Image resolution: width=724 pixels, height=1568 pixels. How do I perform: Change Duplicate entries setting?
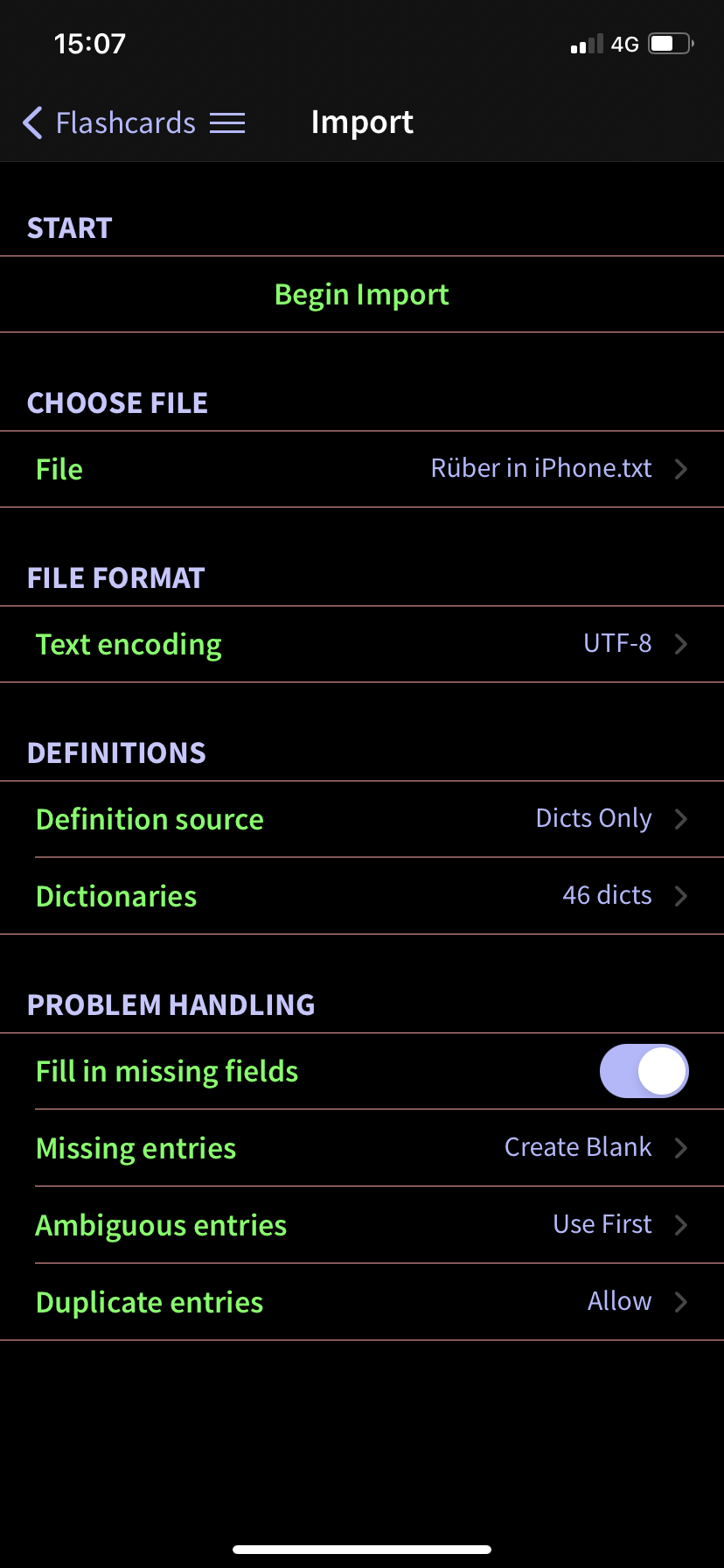[362, 1302]
